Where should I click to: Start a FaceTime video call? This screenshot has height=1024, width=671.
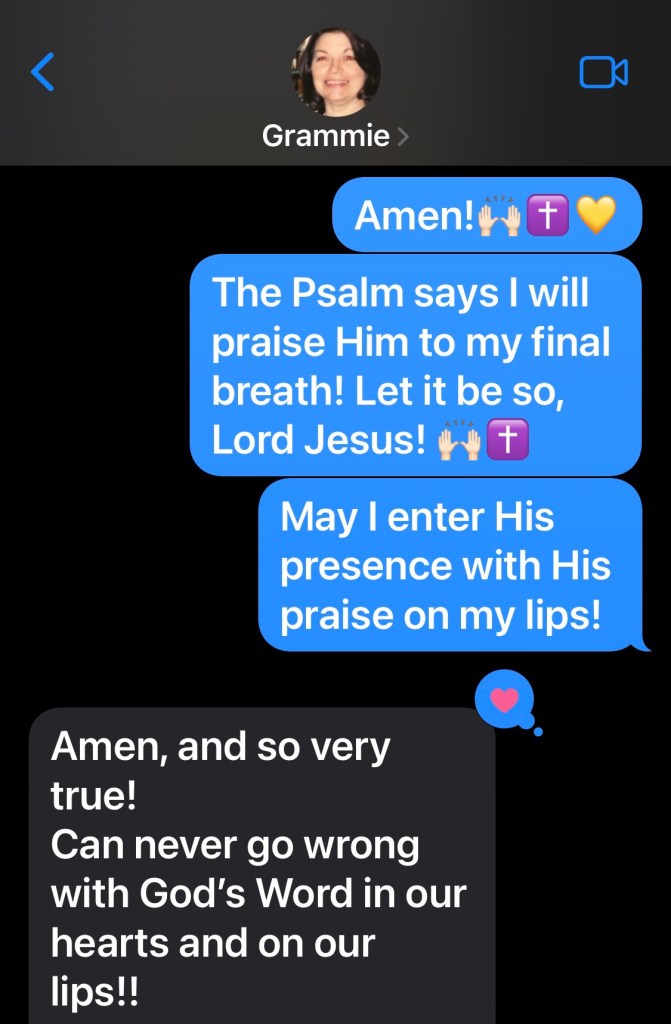pos(603,72)
